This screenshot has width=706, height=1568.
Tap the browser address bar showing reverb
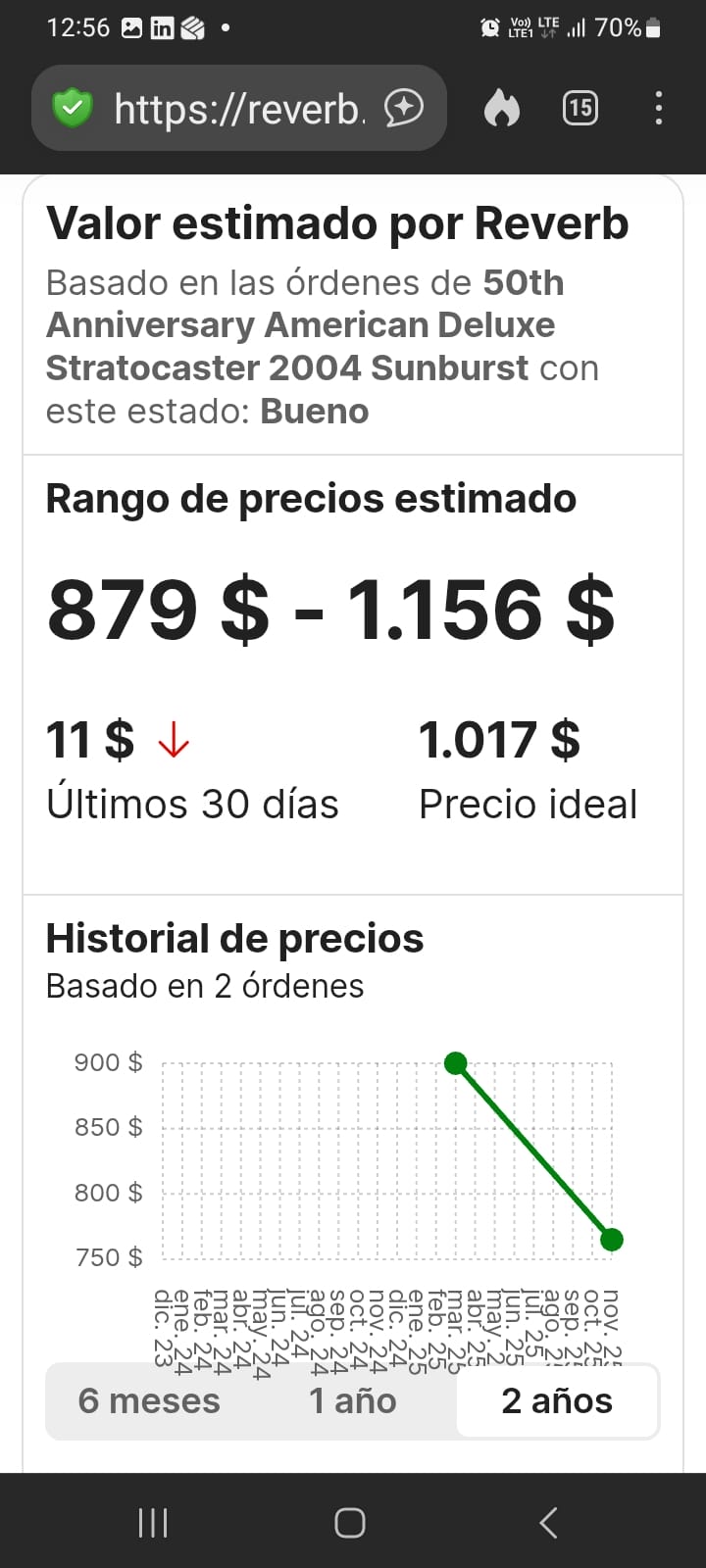point(239,109)
